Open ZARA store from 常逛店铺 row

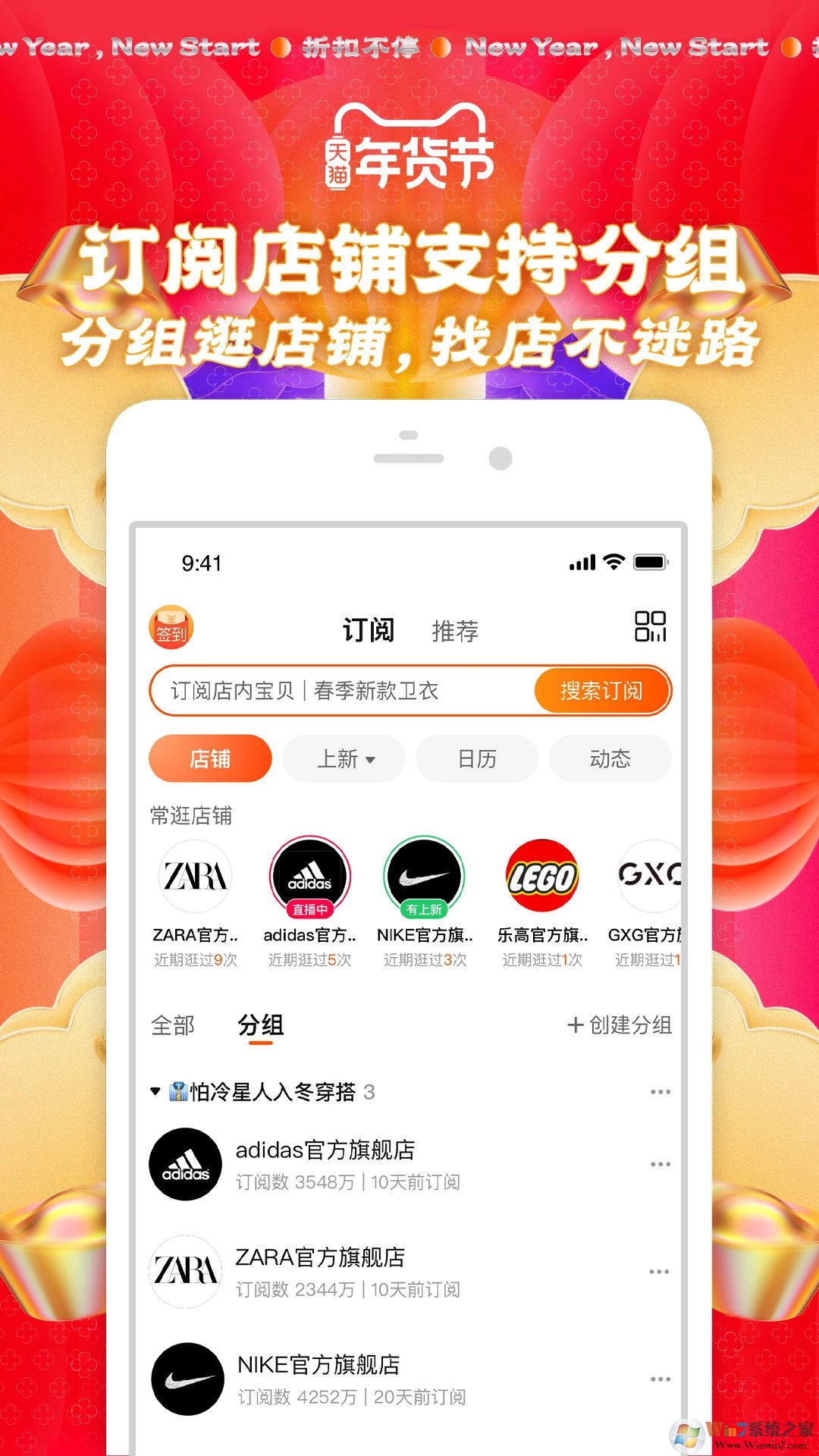(195, 877)
